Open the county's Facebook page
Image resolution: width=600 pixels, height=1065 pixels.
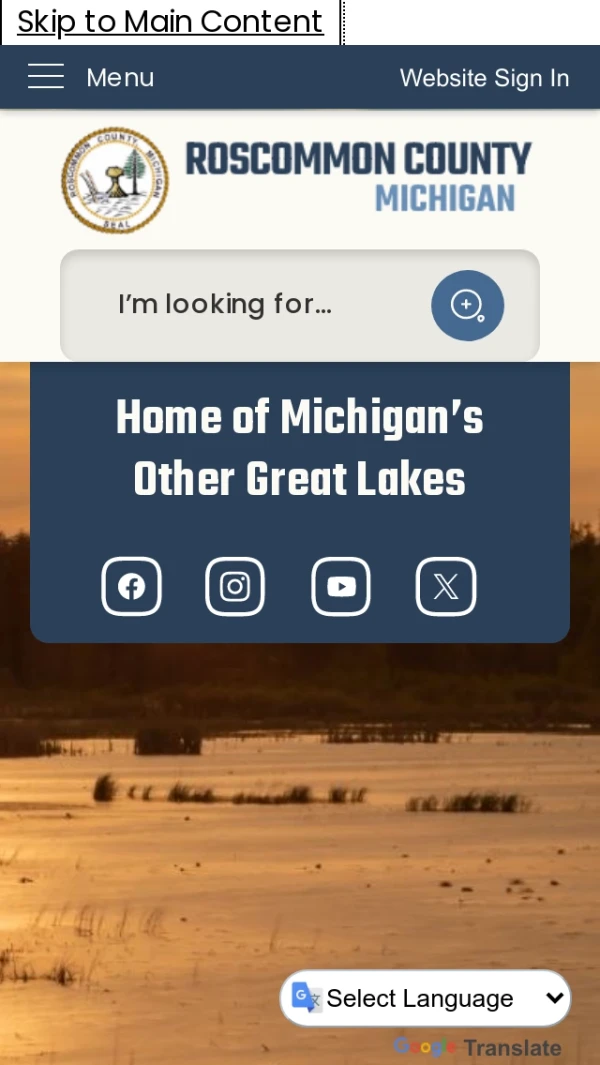pyautogui.click(x=131, y=586)
